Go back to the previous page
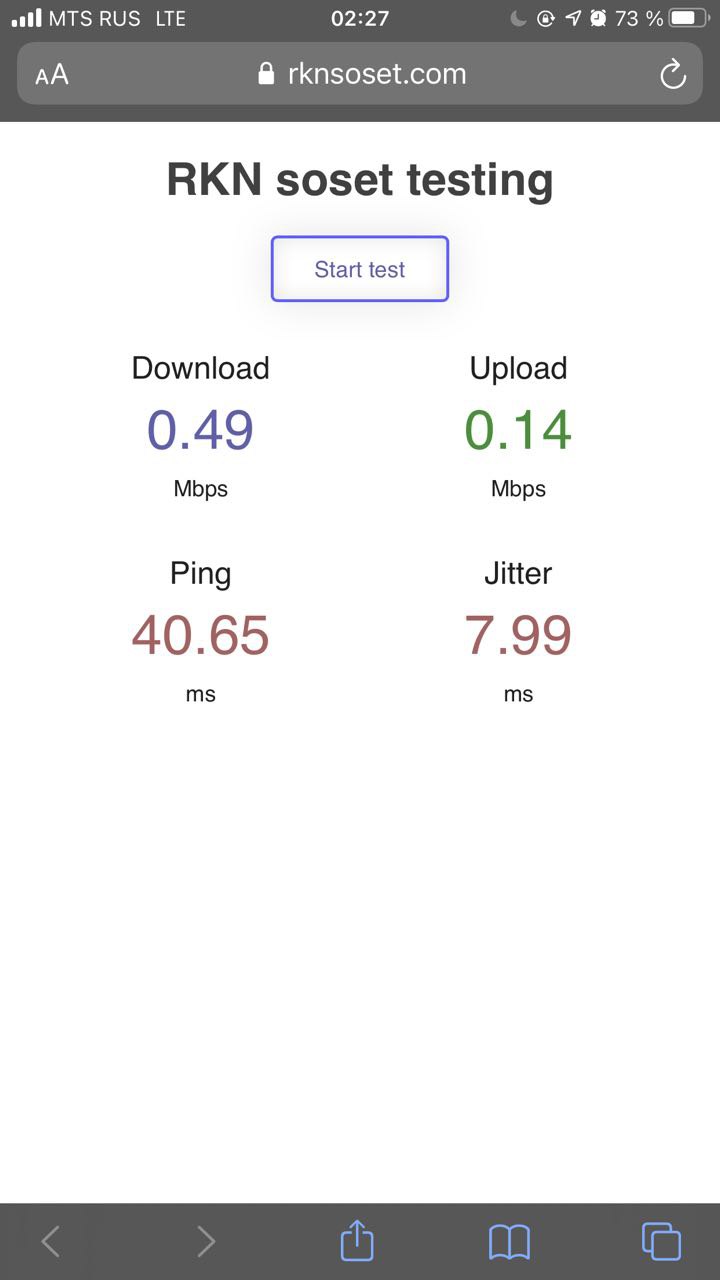 (x=51, y=1241)
